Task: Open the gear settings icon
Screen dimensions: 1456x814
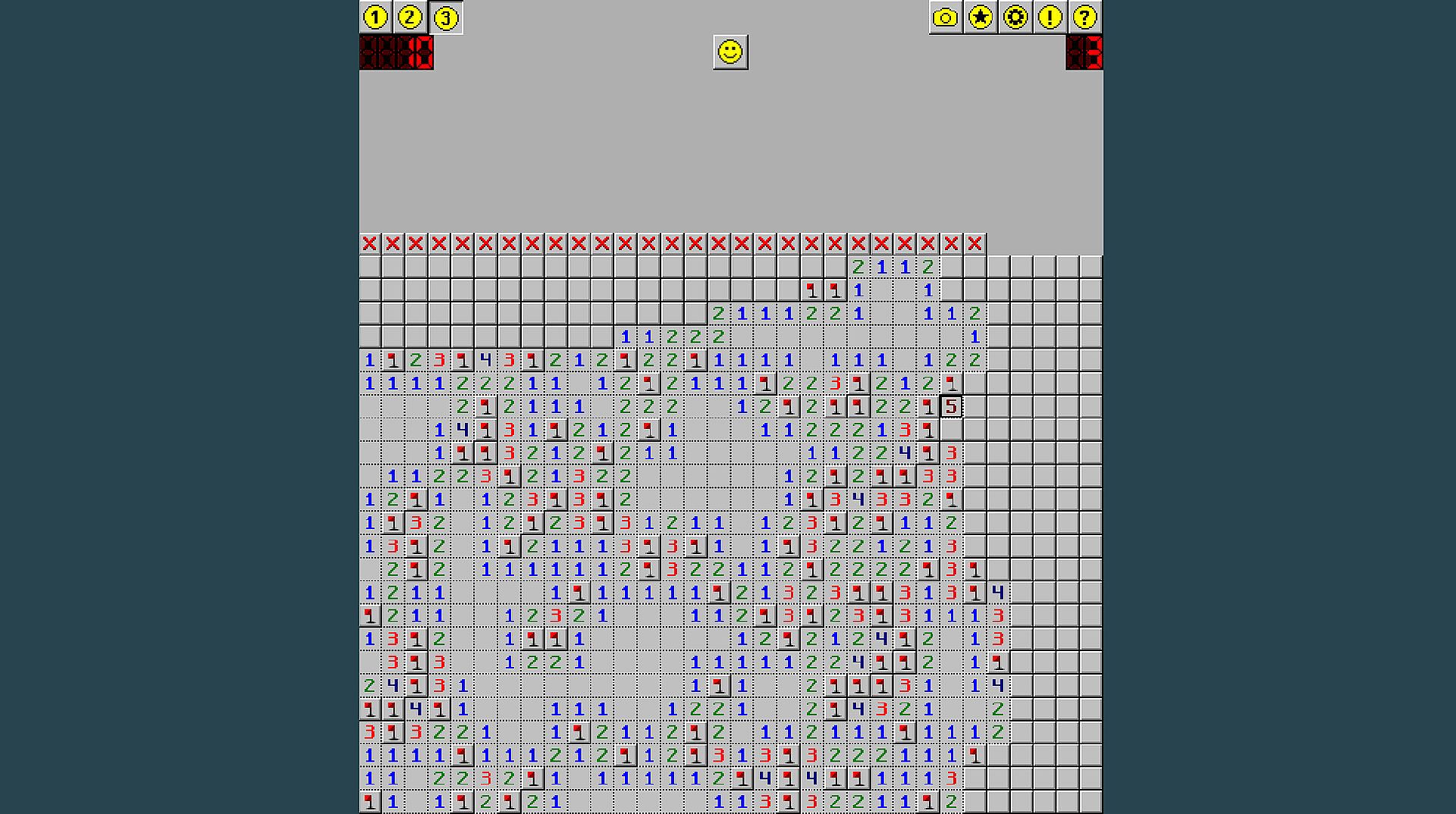Action: pos(1015,17)
